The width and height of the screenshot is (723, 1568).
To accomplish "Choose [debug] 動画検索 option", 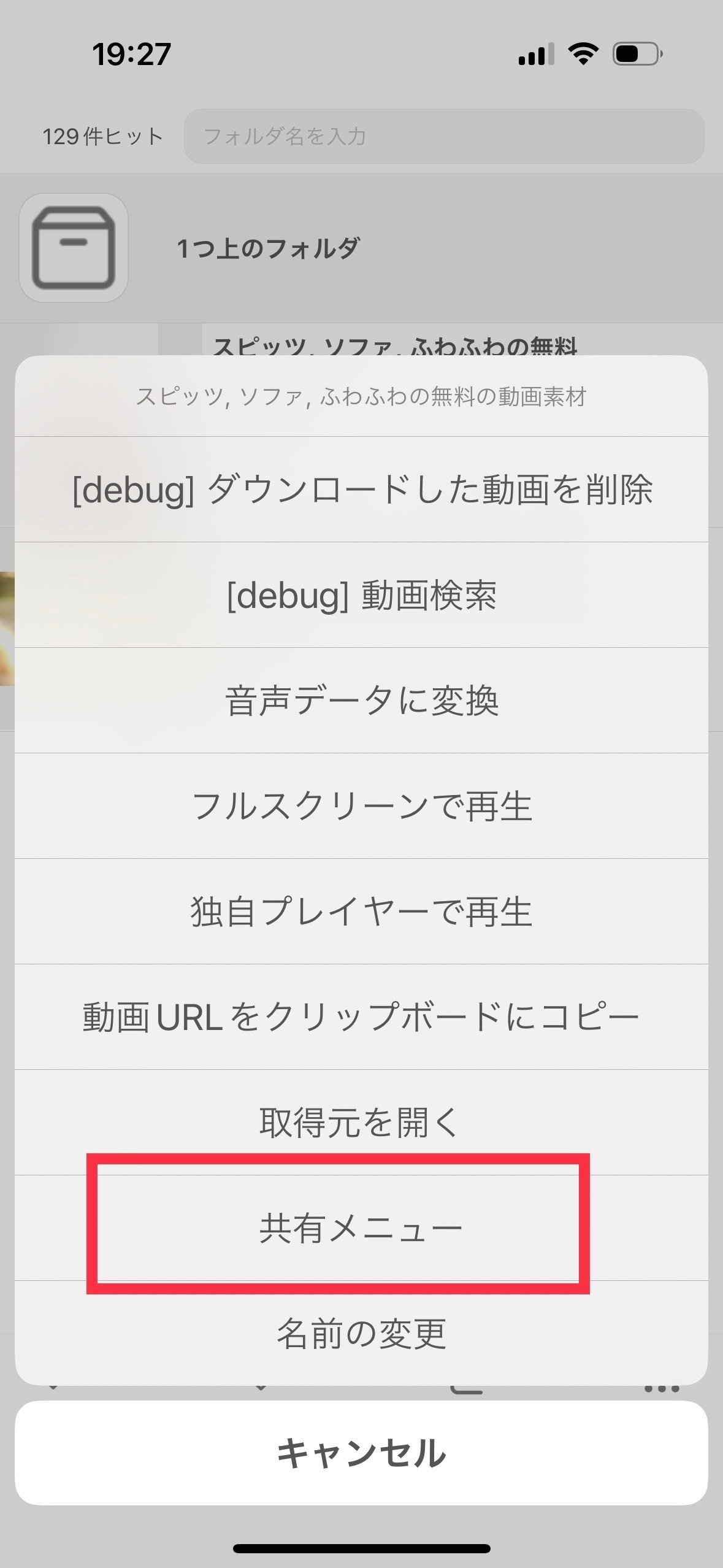I will tap(361, 595).
